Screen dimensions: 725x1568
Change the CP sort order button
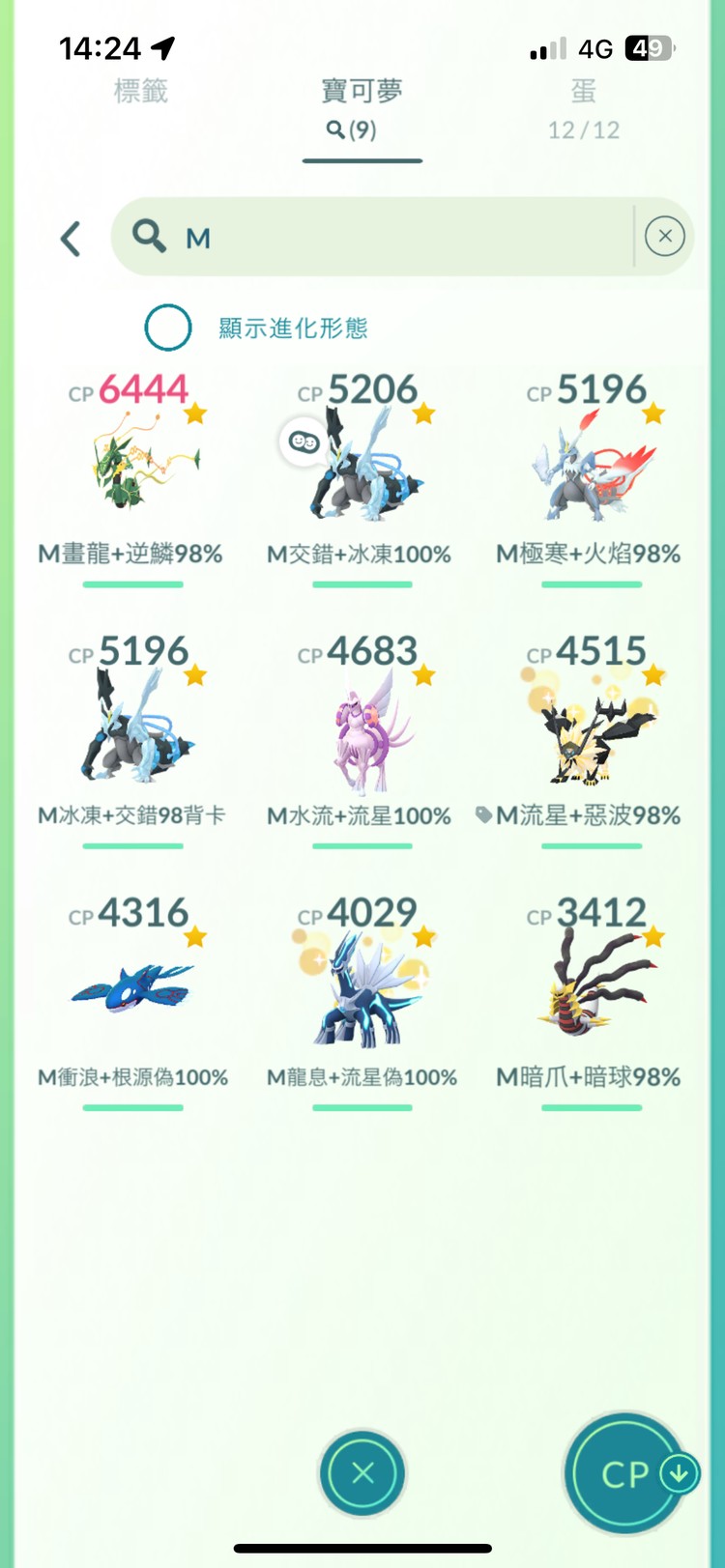626,1472
